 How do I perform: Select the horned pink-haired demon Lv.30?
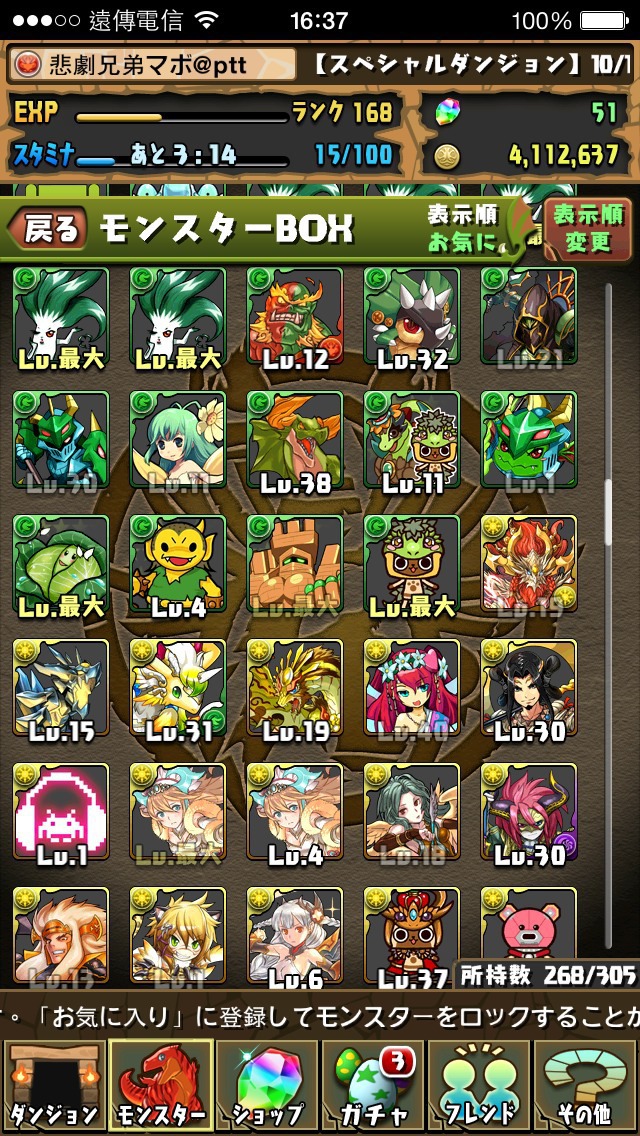[529, 812]
